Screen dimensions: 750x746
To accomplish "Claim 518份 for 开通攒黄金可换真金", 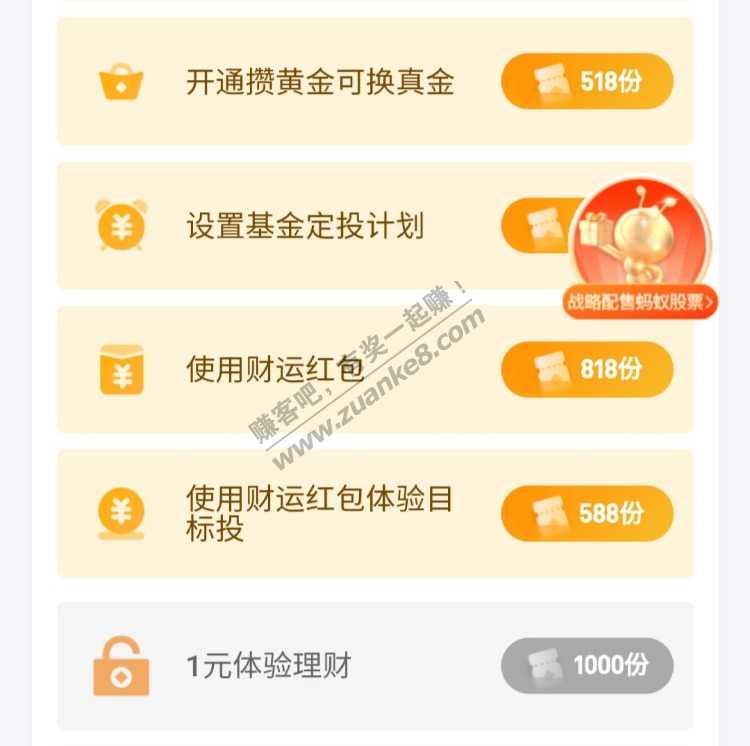I will 587,82.
